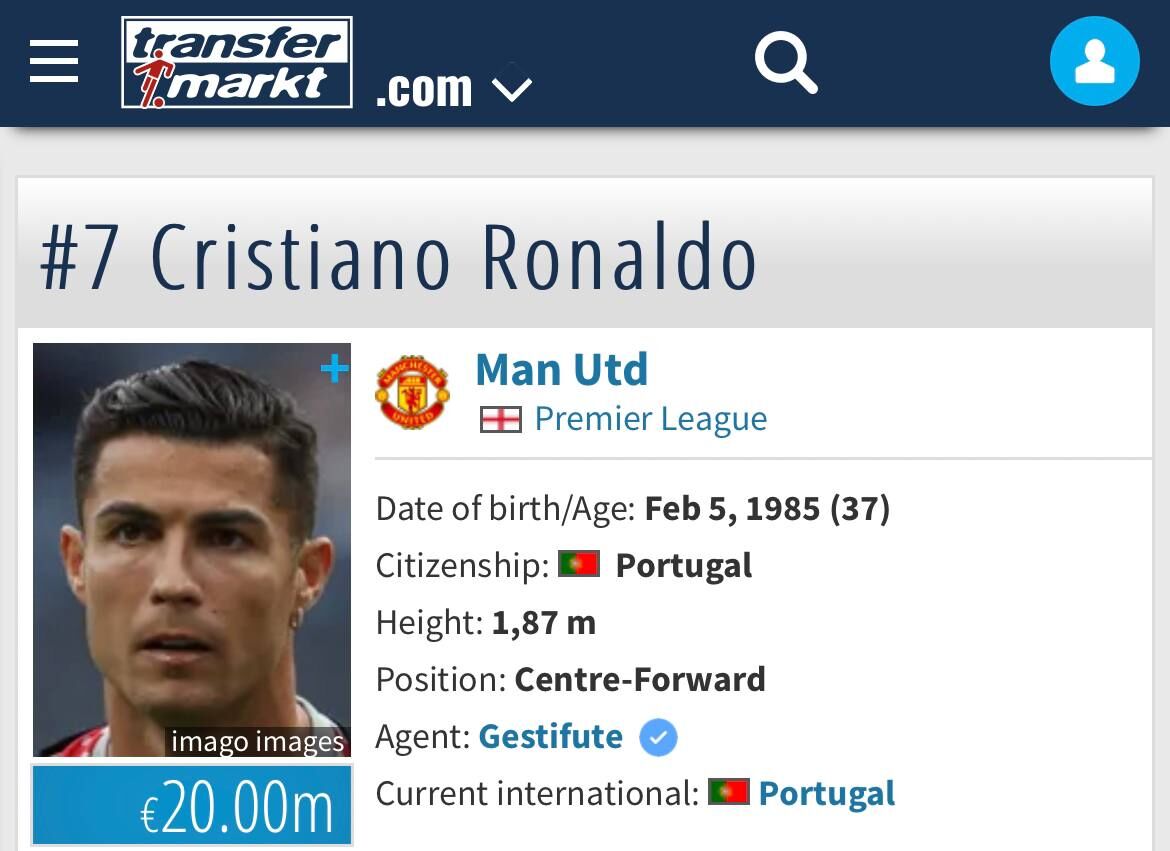Open the Premier League competition link
Screen dimensions: 1170x851
pyautogui.click(x=650, y=419)
